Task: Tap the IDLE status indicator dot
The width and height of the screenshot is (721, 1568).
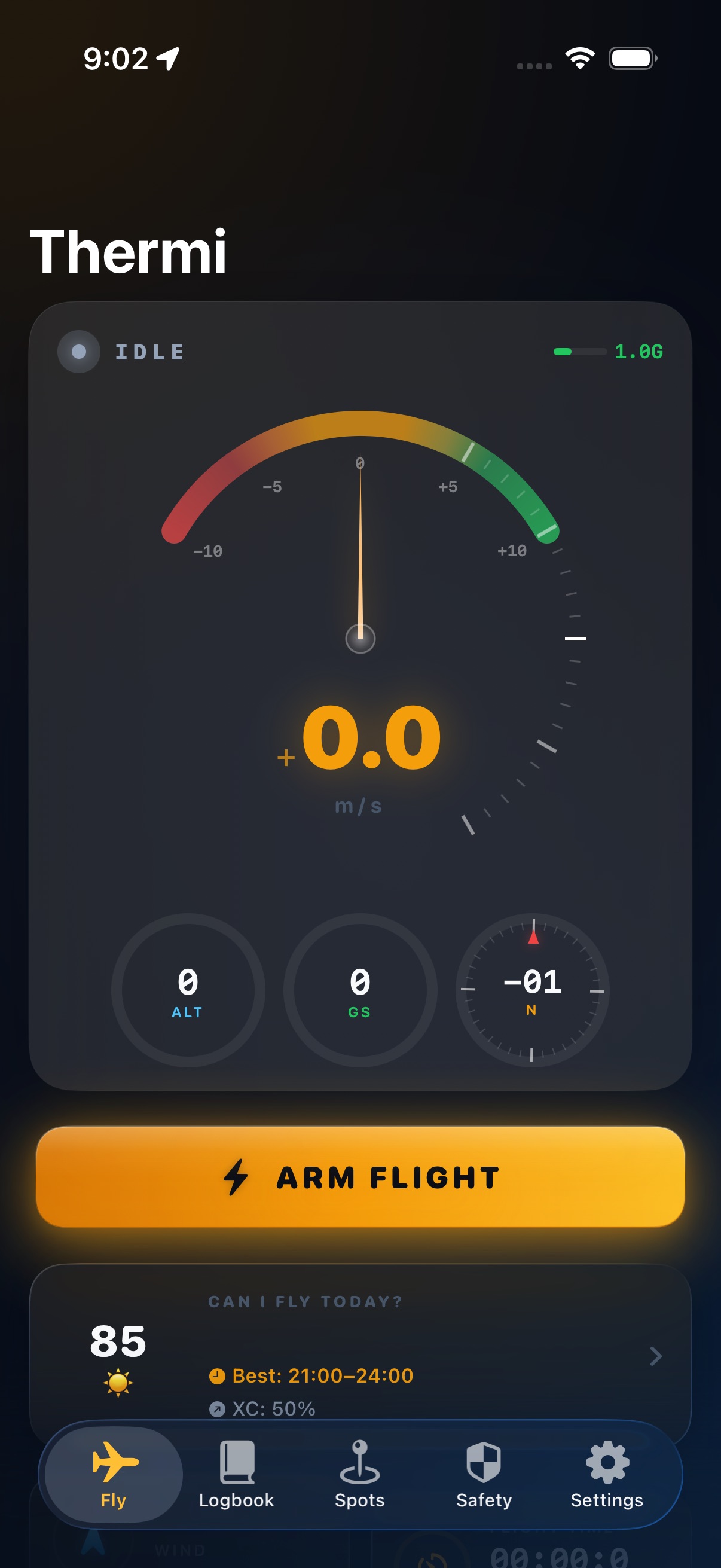Action: tap(78, 350)
